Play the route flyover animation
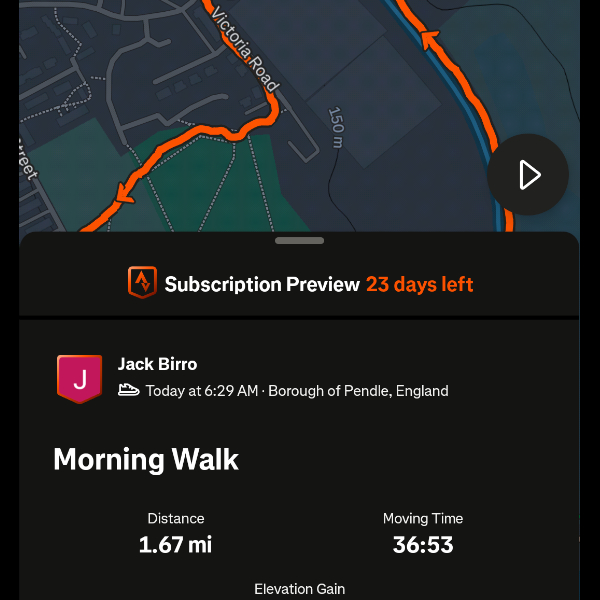 coord(528,176)
